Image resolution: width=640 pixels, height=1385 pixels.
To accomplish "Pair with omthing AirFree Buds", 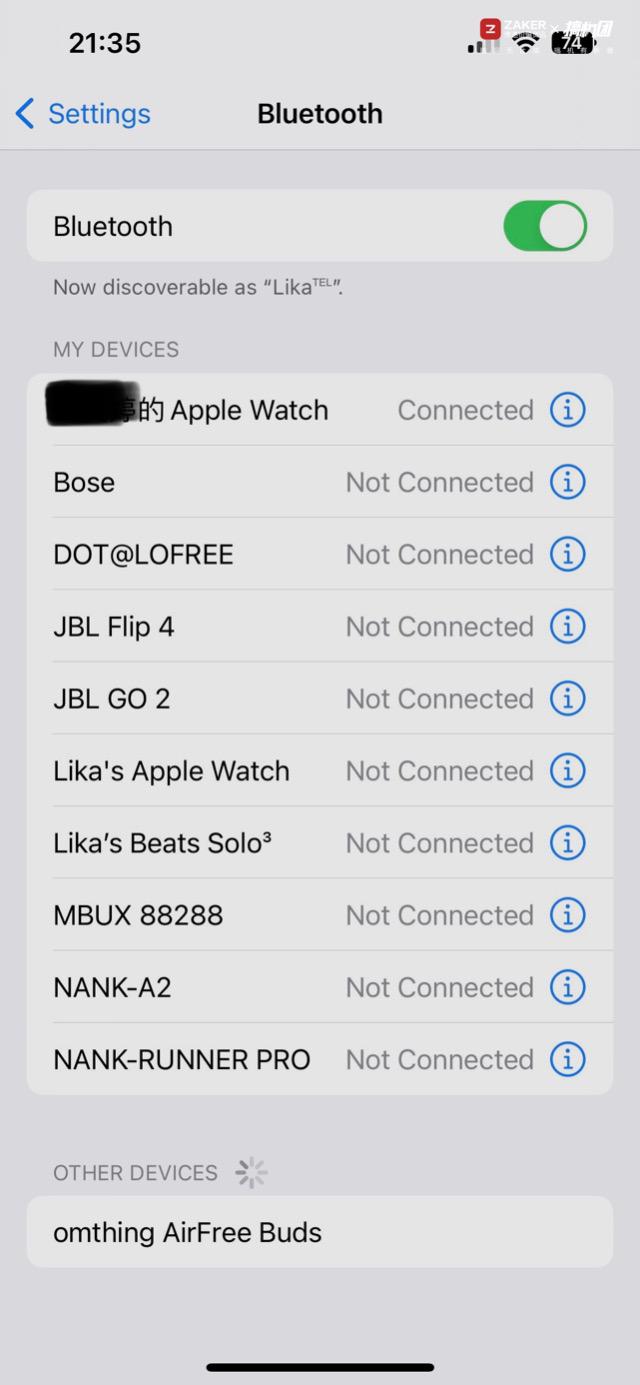I will 320,1232.
